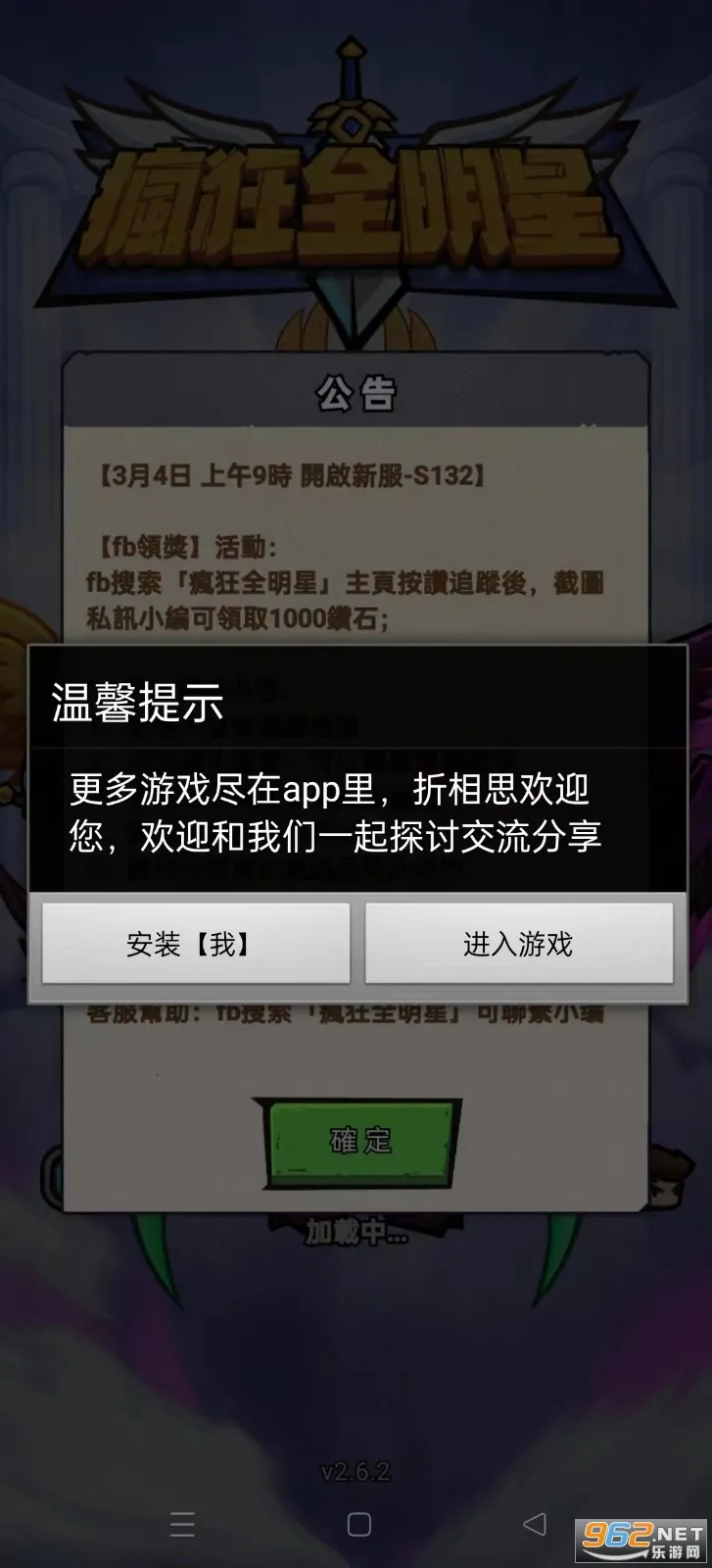Return to home via the system home button
The height and width of the screenshot is (1568, 712).
[358, 1524]
